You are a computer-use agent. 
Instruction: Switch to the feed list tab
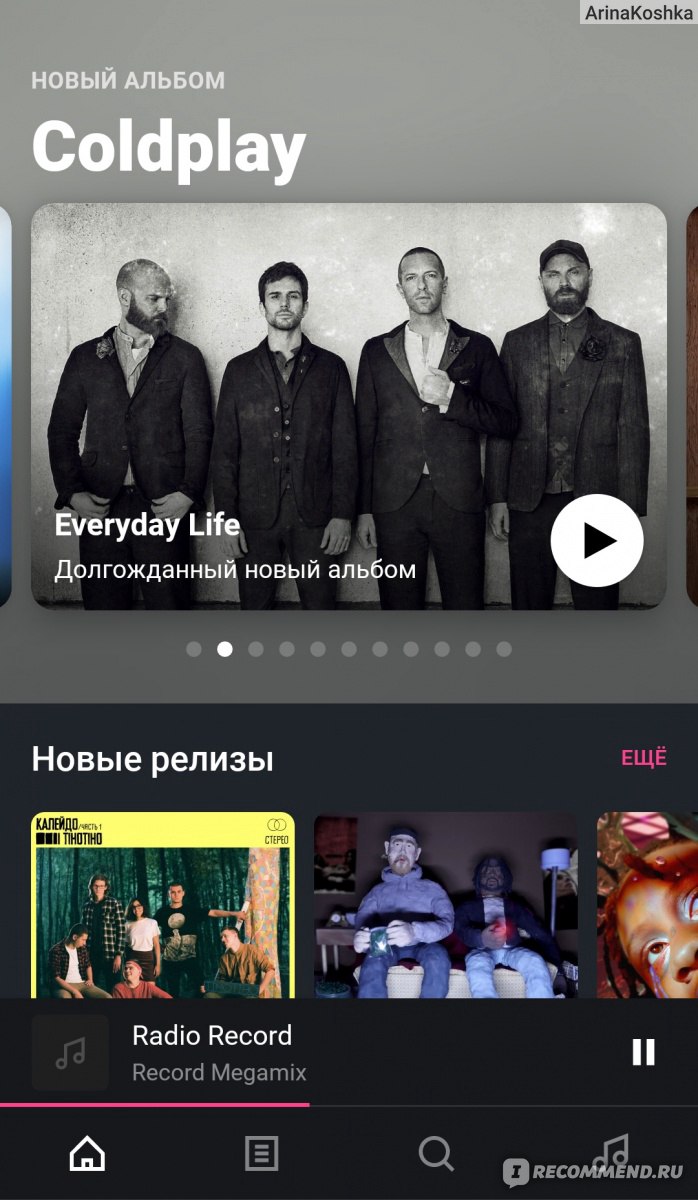[262, 1154]
